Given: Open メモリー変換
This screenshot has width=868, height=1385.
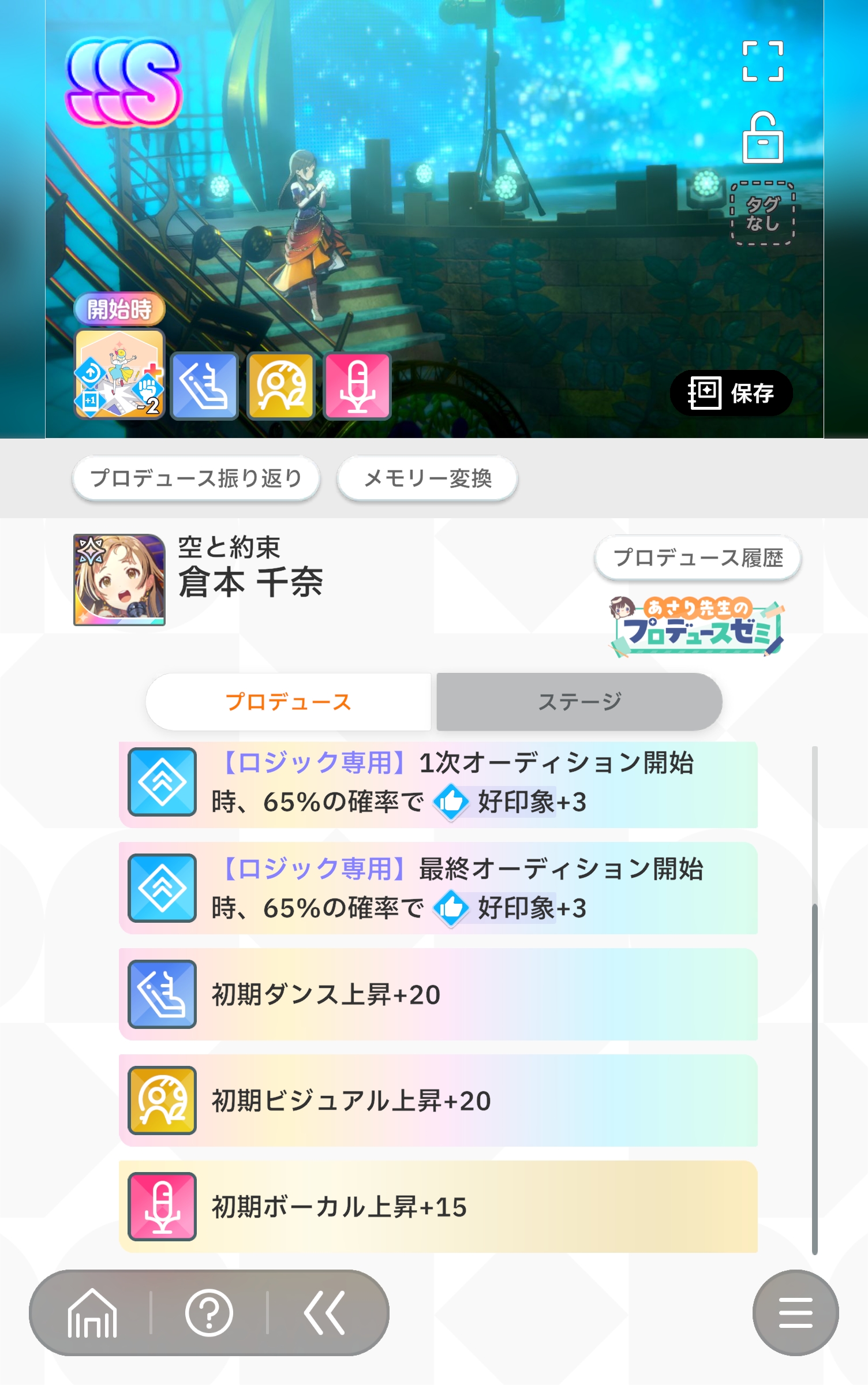Looking at the screenshot, I should coord(427,478).
